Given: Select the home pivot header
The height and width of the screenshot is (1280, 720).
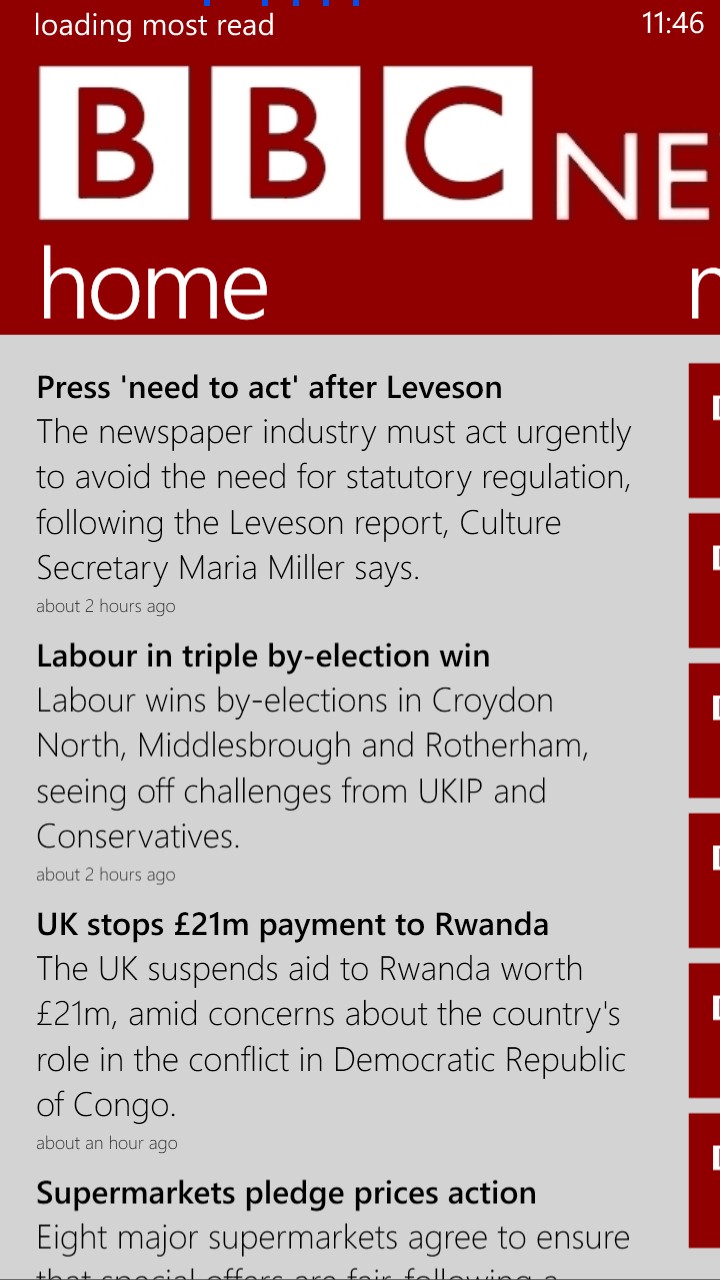Looking at the screenshot, I should (154, 283).
